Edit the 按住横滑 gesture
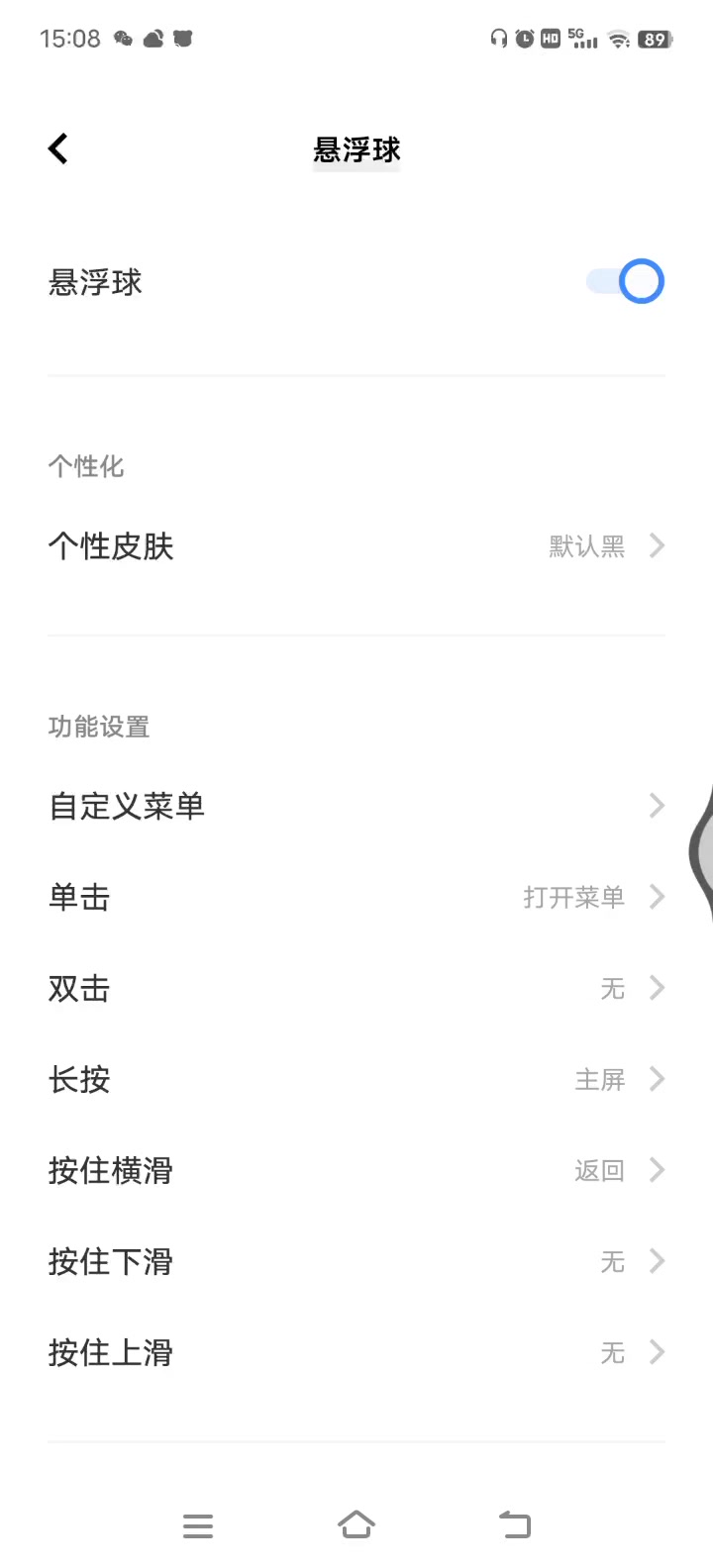713x1568 pixels. point(356,1170)
